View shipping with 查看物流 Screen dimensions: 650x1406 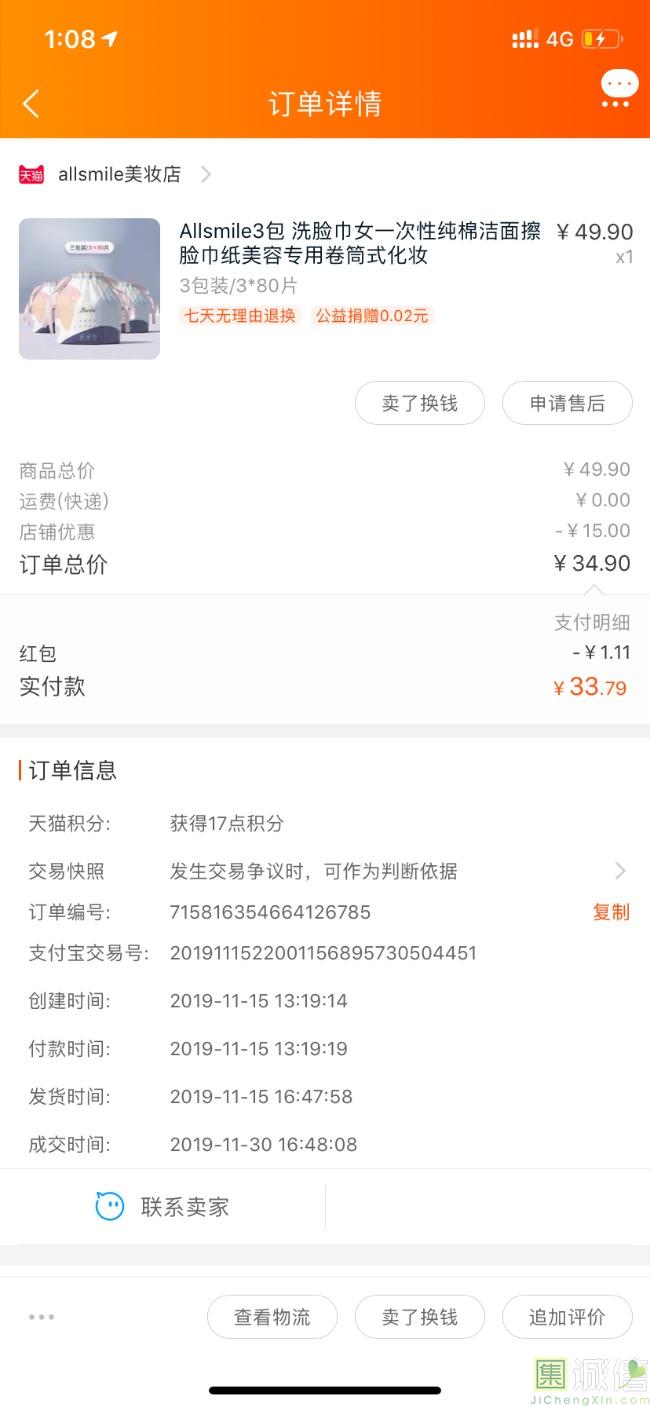click(272, 1317)
